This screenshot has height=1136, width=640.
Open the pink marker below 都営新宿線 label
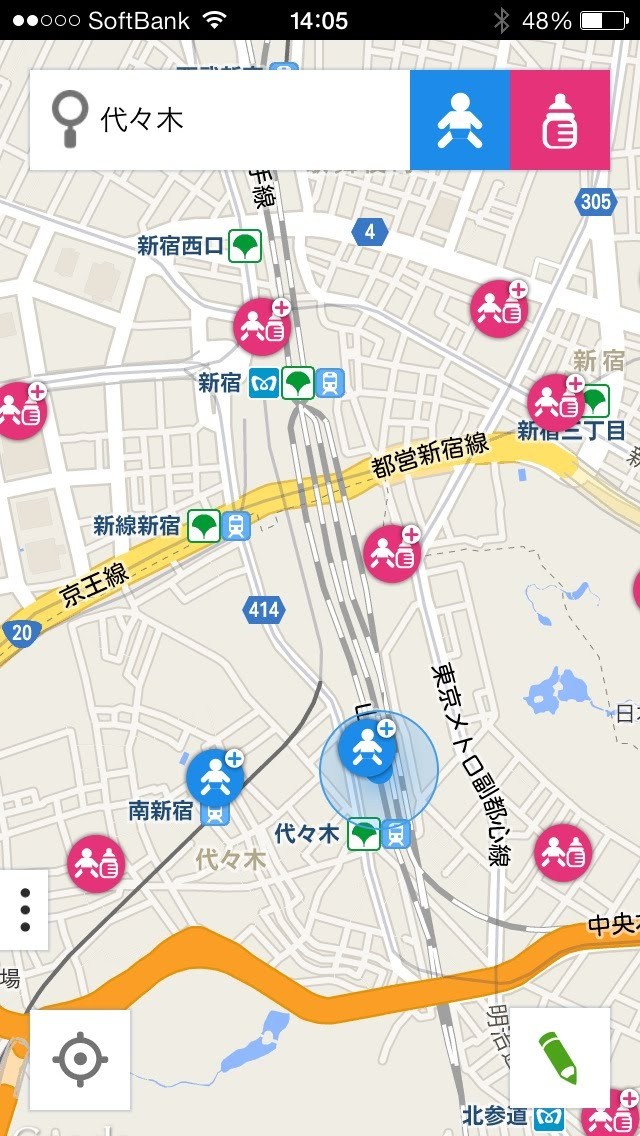391,553
